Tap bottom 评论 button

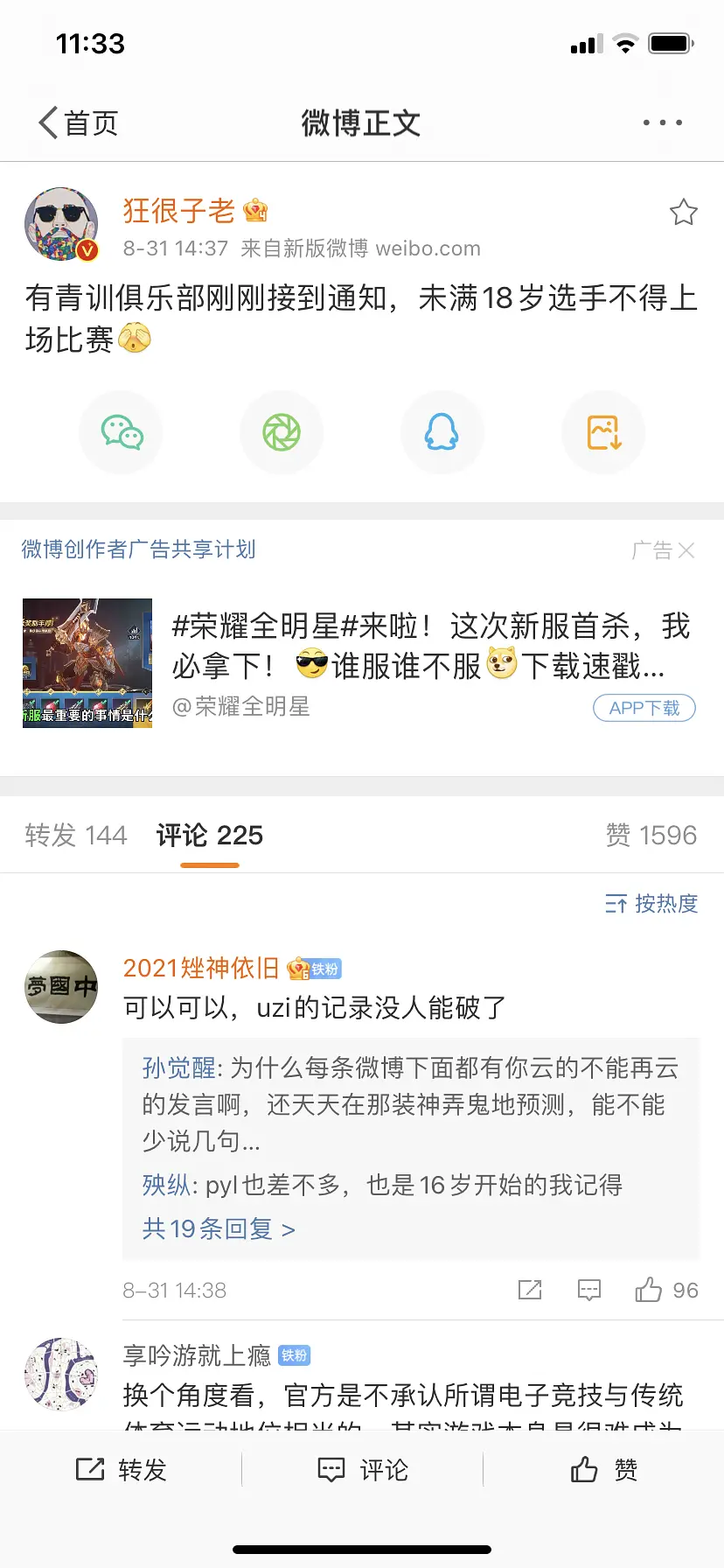(362, 1470)
